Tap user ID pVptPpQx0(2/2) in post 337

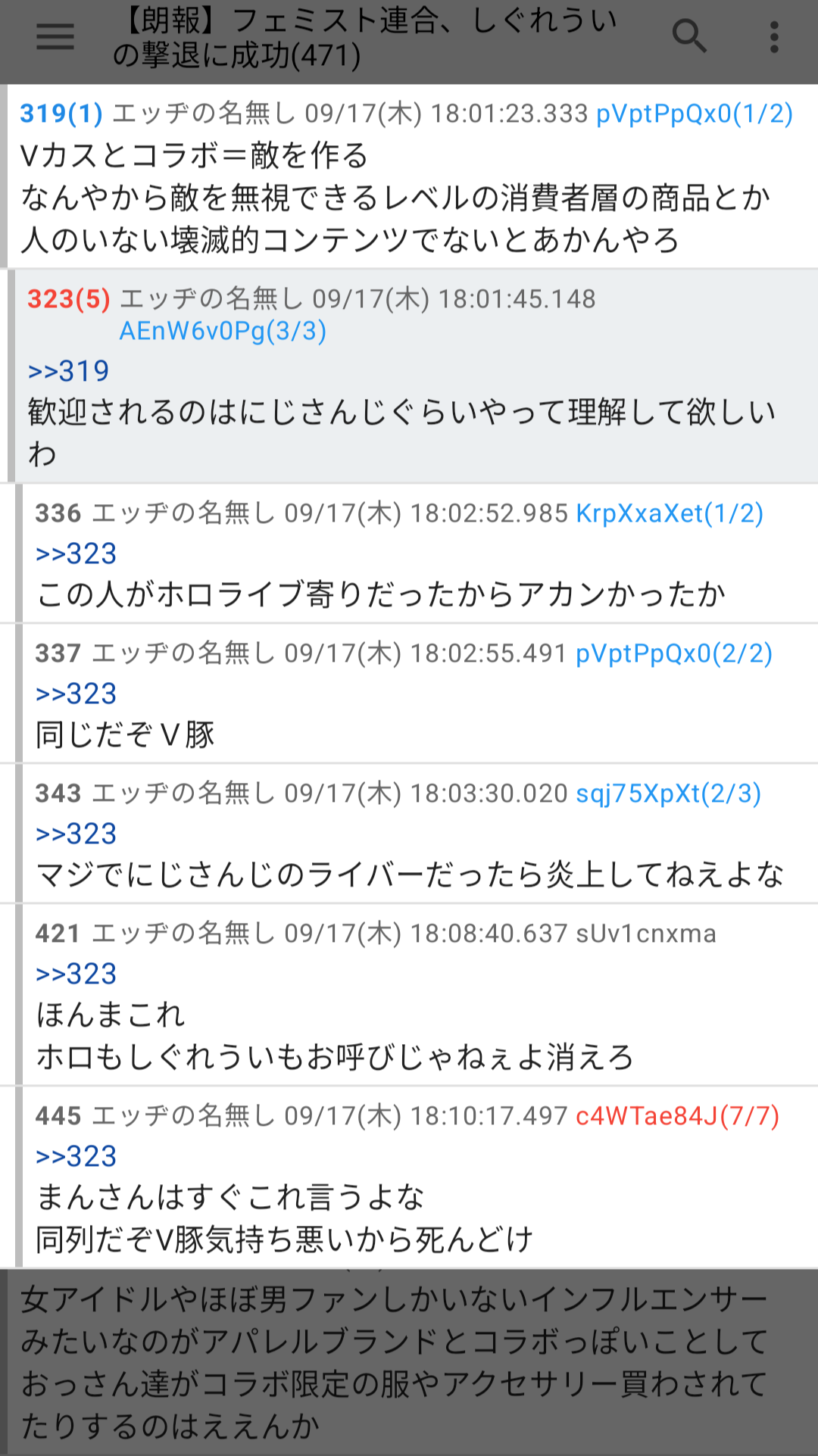point(674,653)
